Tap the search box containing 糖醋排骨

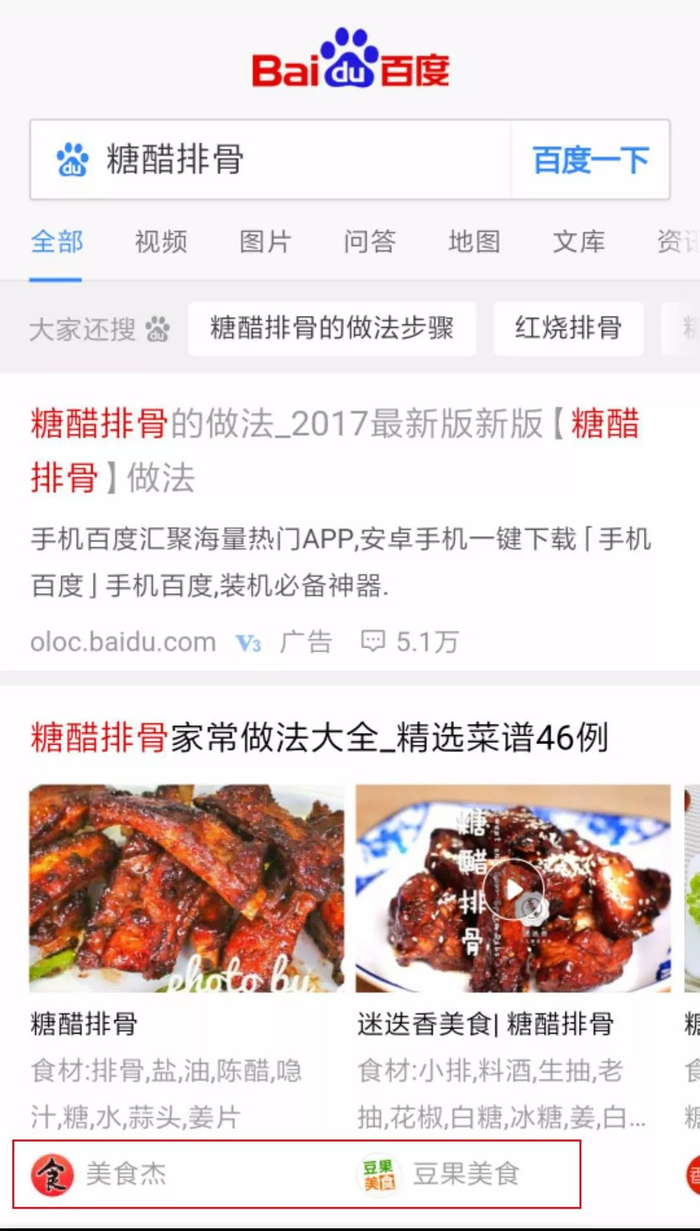point(290,160)
